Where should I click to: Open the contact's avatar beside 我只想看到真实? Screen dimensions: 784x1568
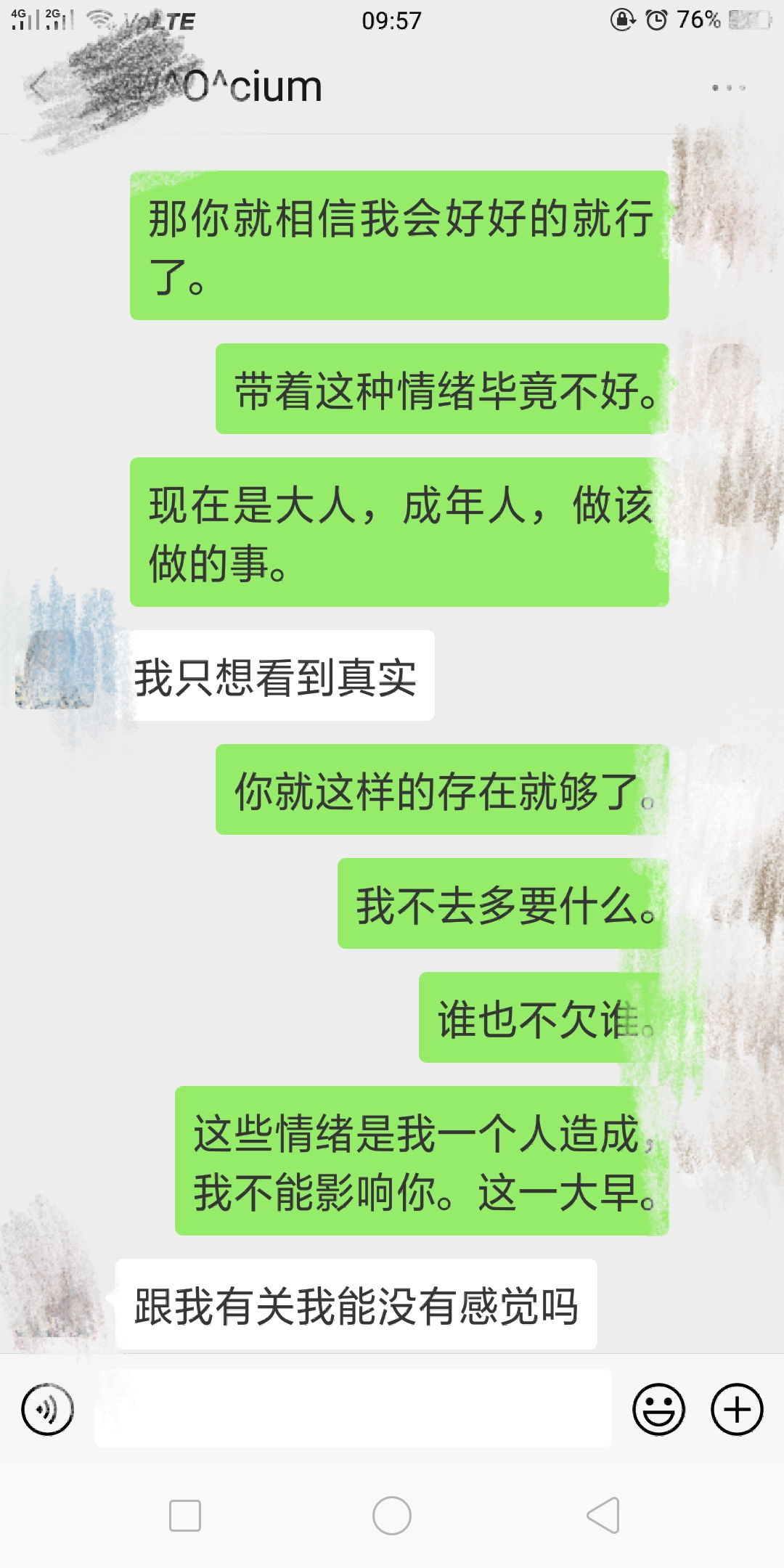(55, 669)
